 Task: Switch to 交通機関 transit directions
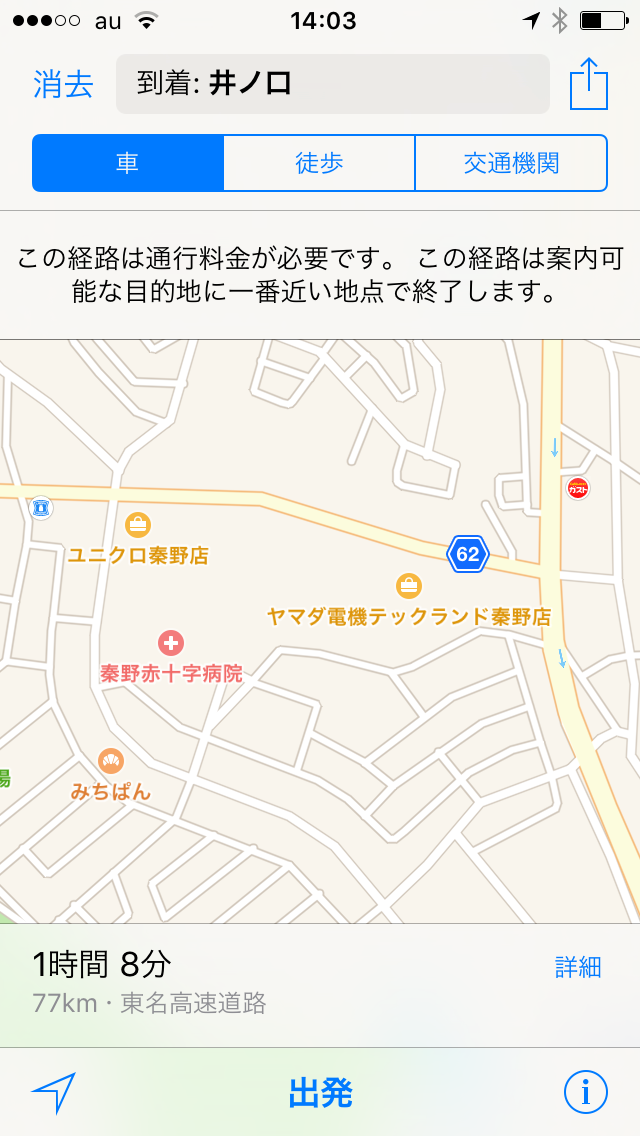511,163
